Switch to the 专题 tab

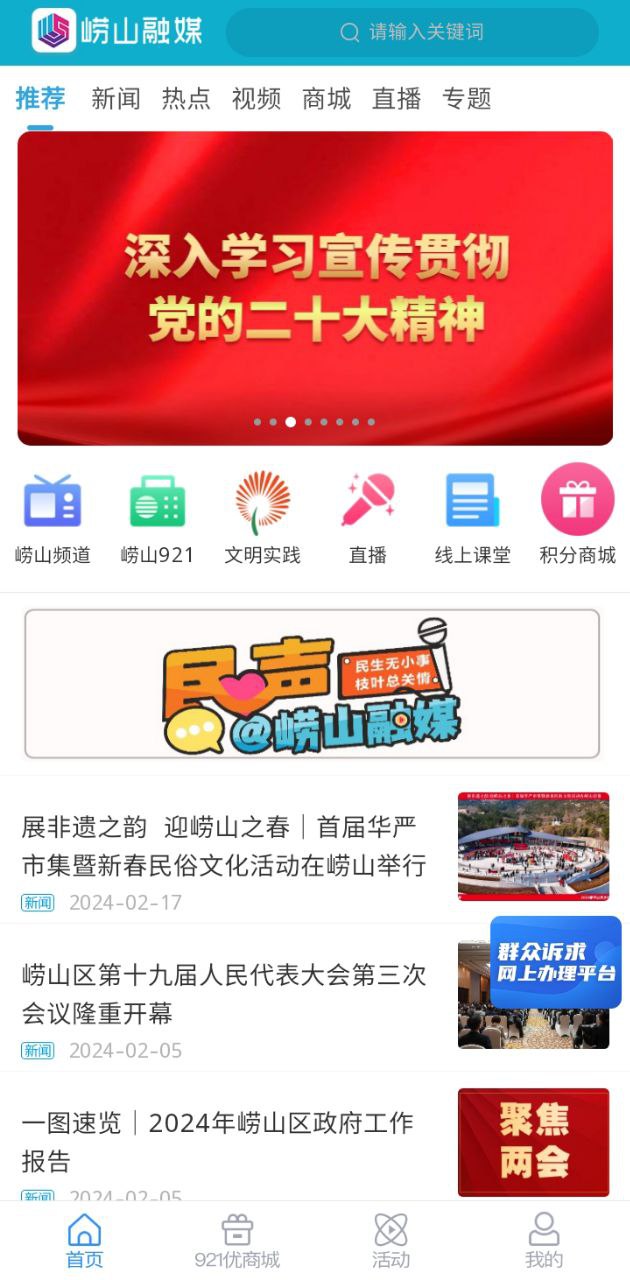(467, 98)
